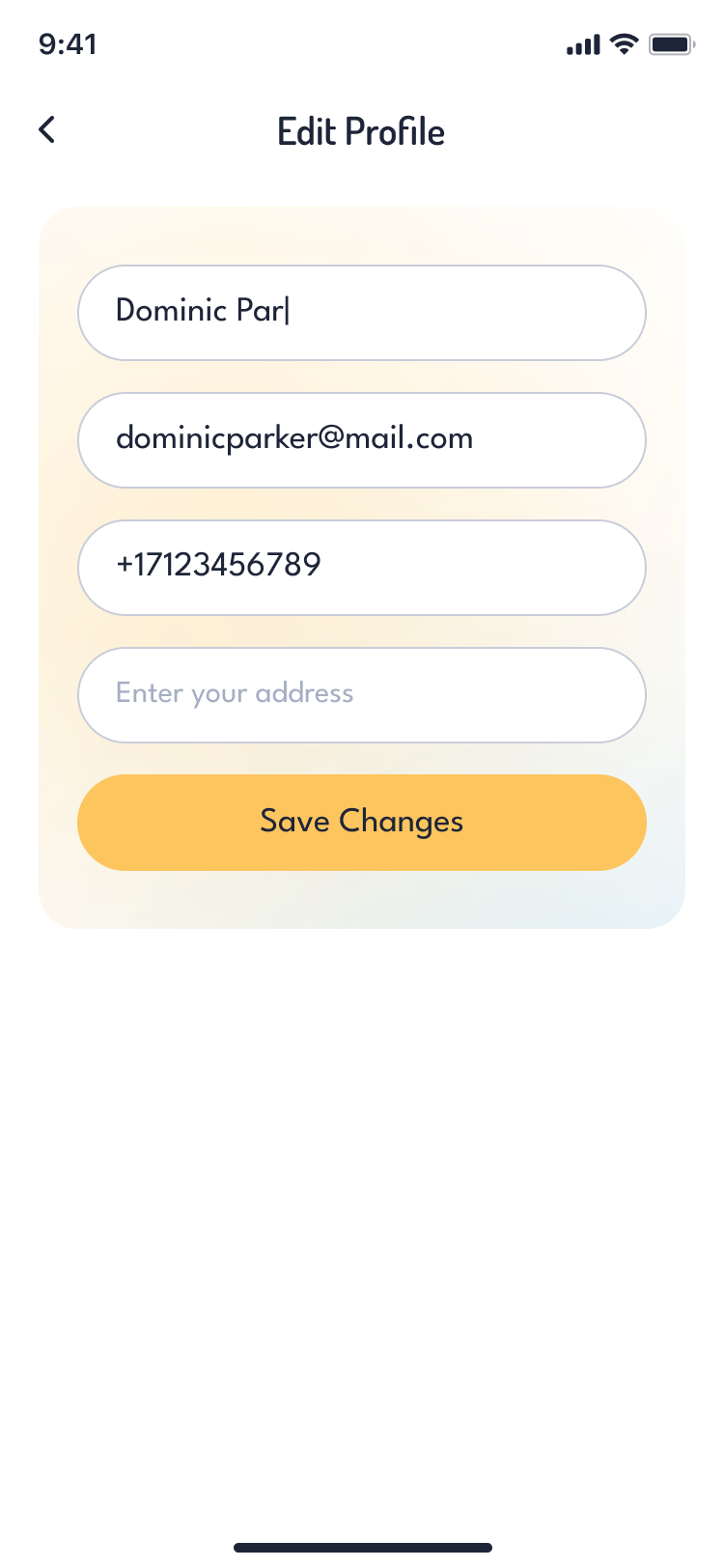Select the phone number field +17123456789
The height and width of the screenshot is (1568, 724).
click(x=361, y=568)
